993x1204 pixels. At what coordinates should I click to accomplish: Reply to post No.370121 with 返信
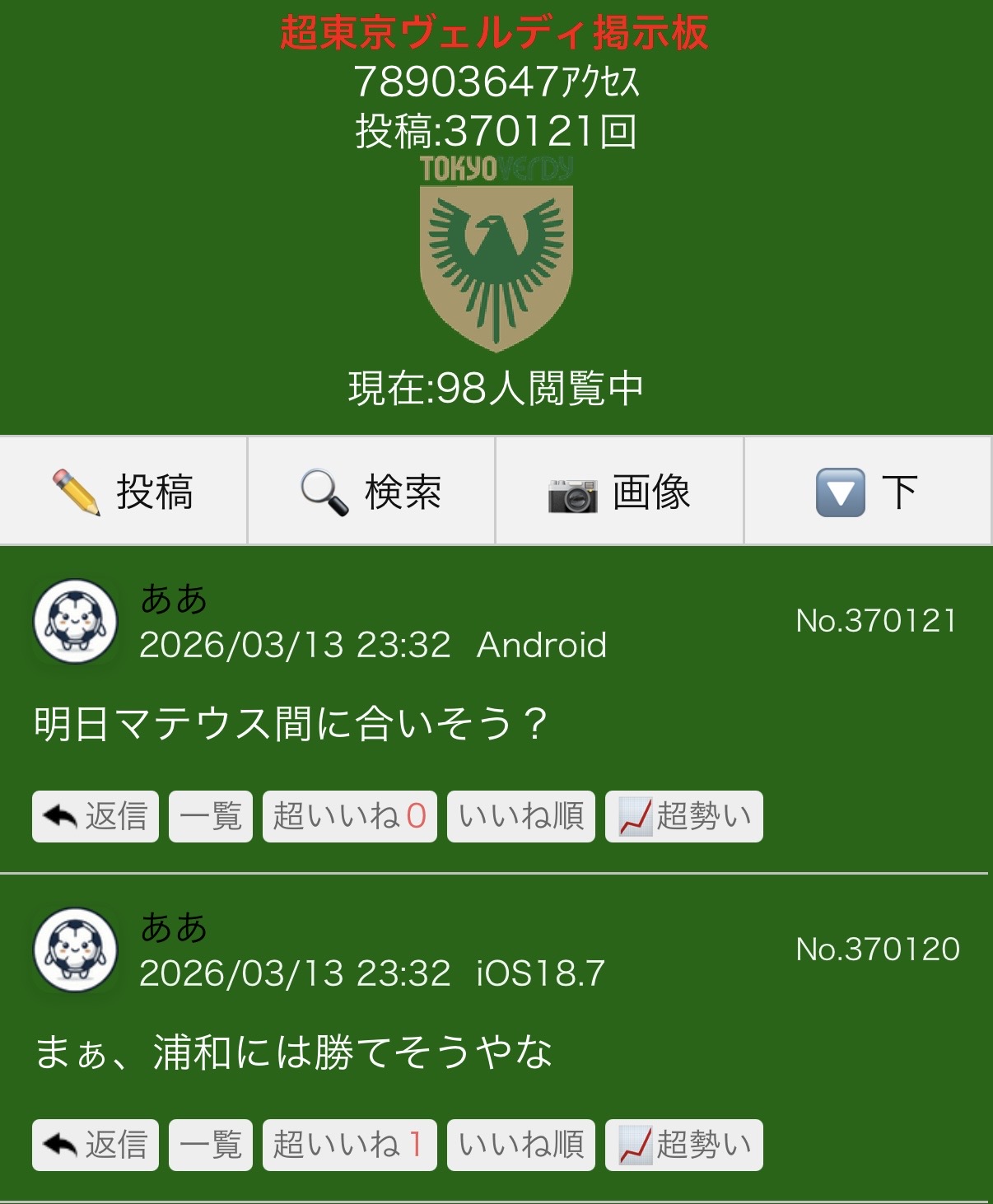[96, 816]
